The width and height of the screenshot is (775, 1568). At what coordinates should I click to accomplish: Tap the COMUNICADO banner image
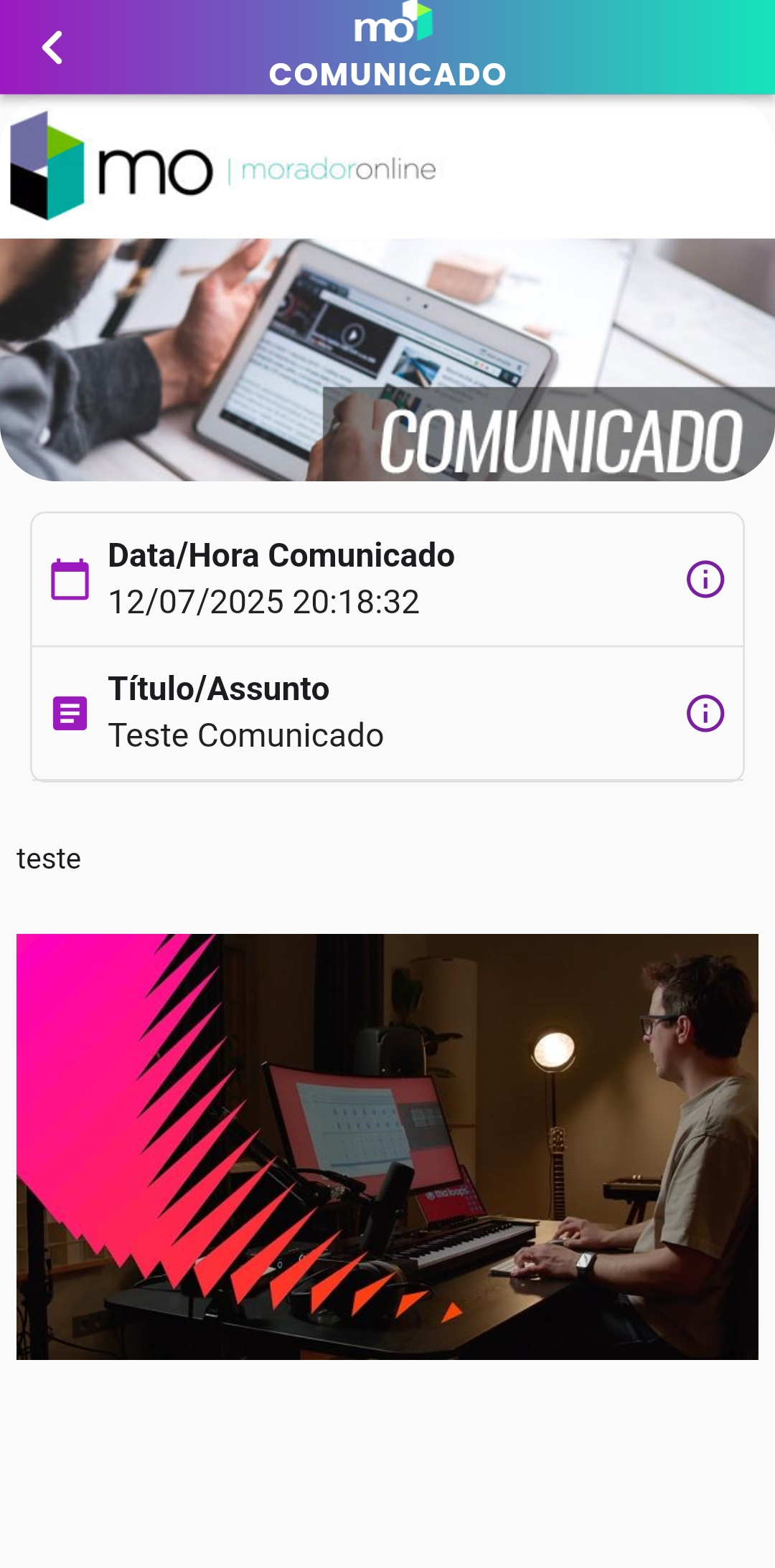point(387,357)
